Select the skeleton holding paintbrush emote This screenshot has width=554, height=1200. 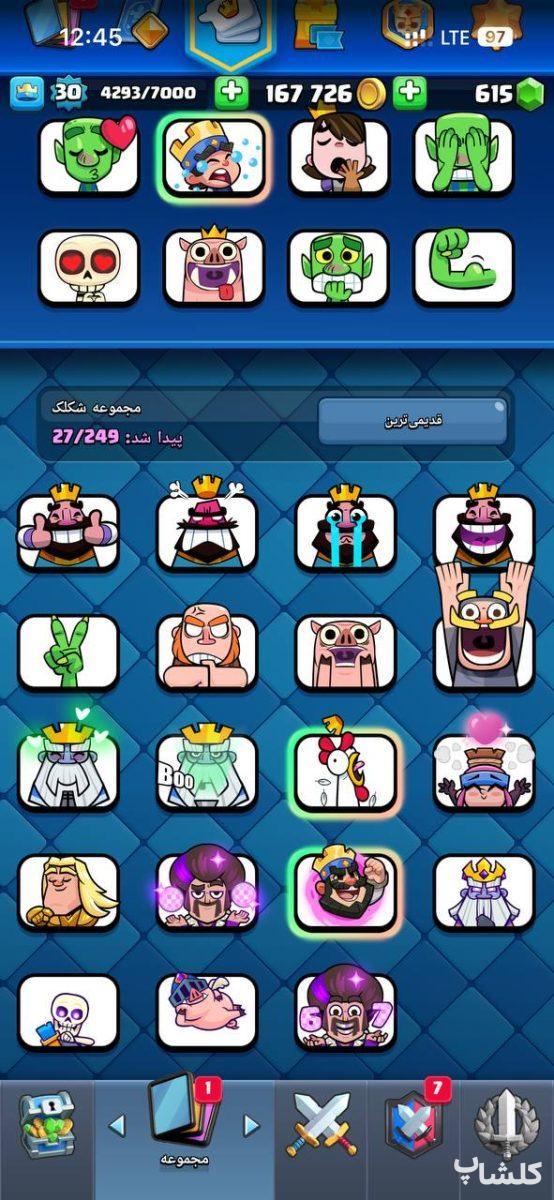click(68, 1011)
